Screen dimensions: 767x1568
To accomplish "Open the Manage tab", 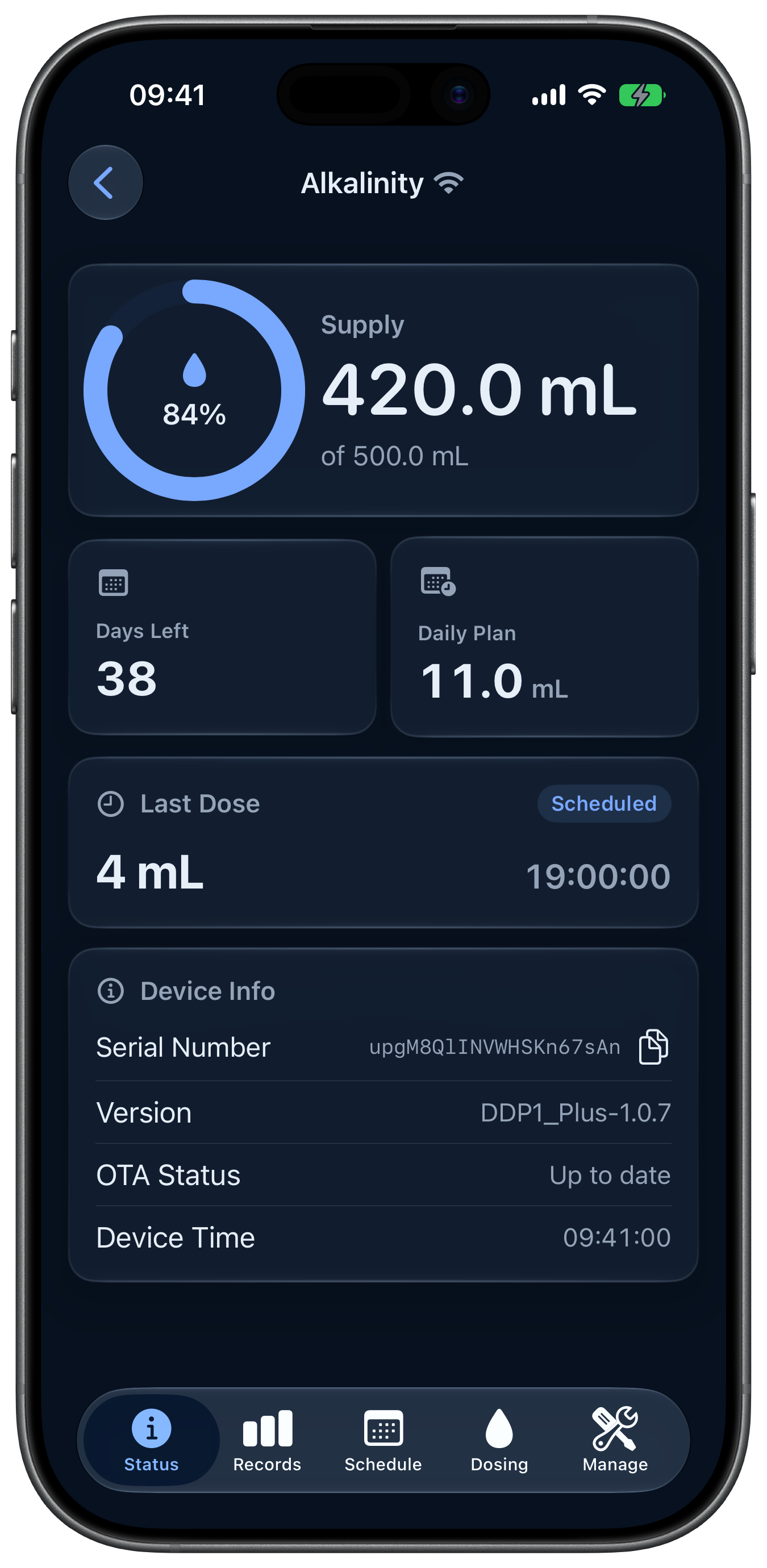I will pos(615,1440).
